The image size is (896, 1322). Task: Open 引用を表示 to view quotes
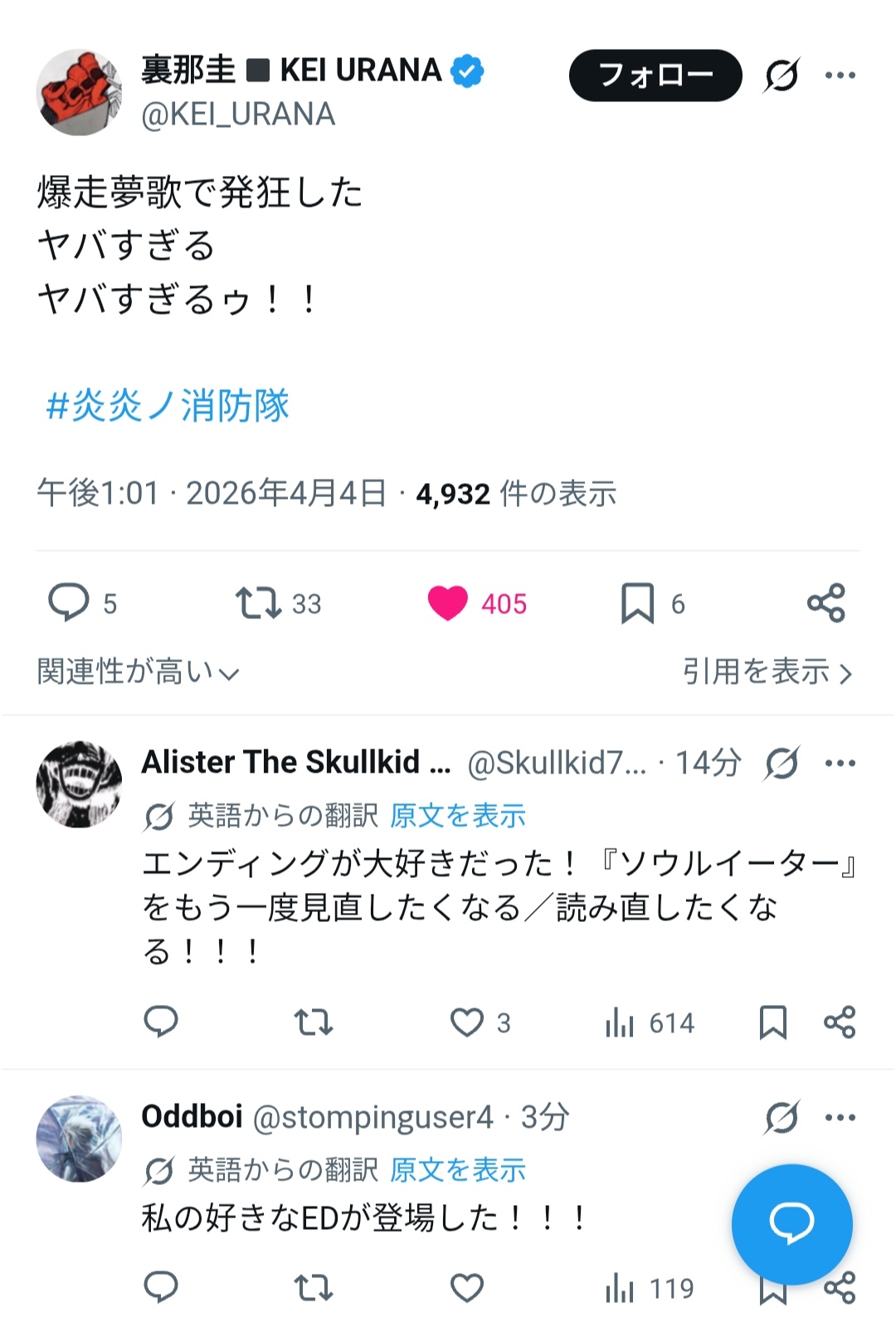pyautogui.click(x=767, y=671)
